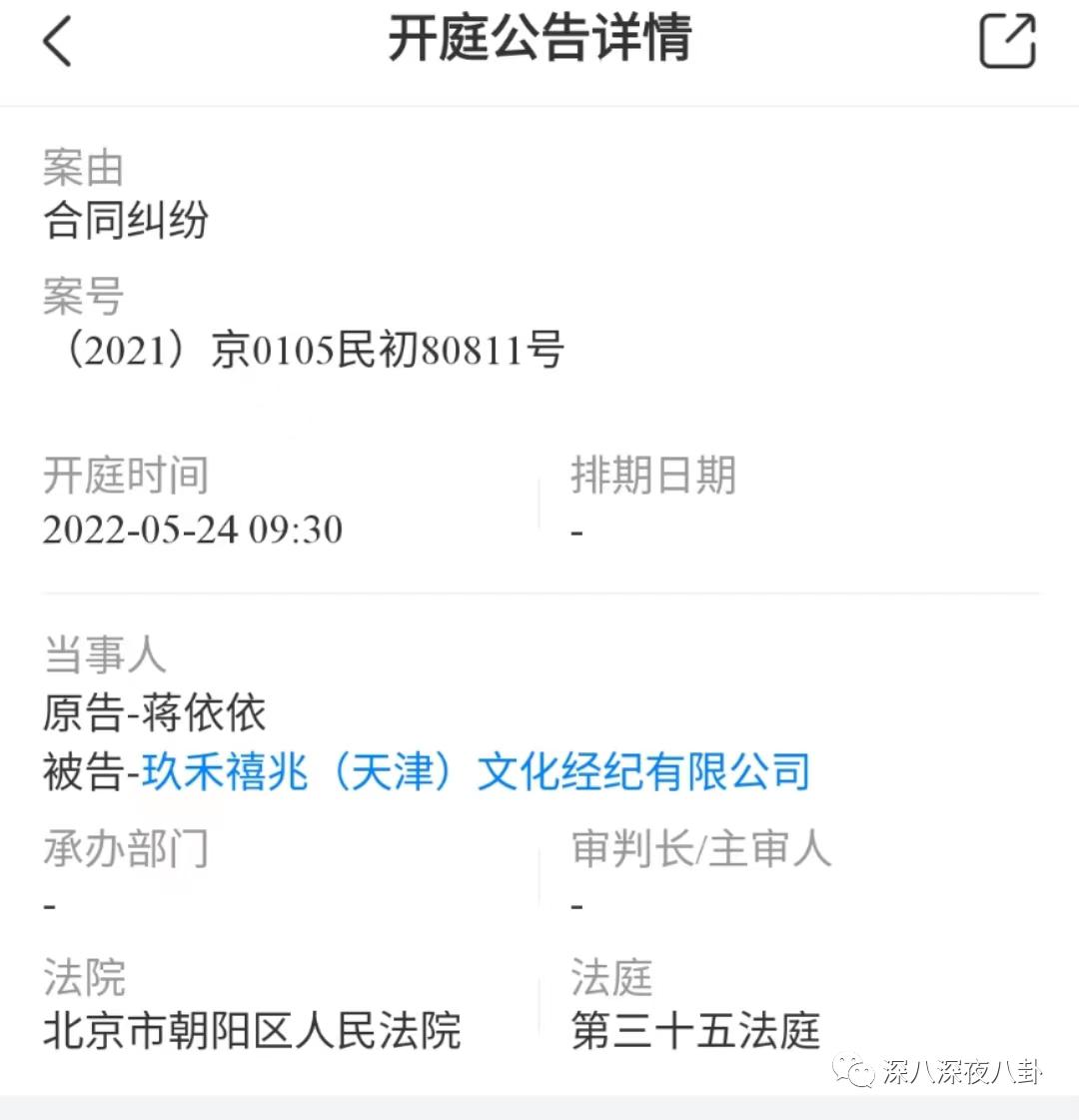Viewport: 1079px width, 1120px height.
Task: Select the 合同纠纷 case type text
Action: (x=125, y=221)
